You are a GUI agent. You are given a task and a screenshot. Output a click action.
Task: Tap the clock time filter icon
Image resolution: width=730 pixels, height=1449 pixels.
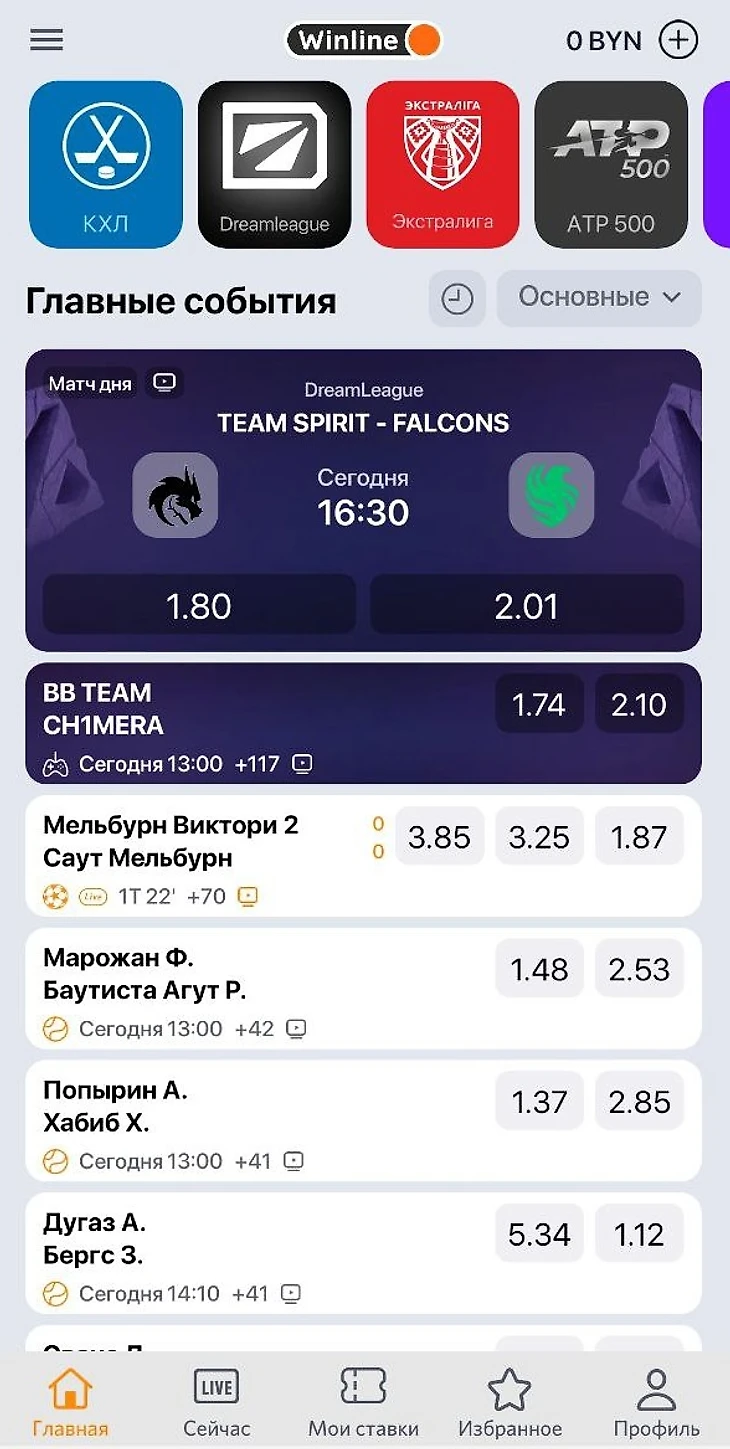(x=457, y=298)
